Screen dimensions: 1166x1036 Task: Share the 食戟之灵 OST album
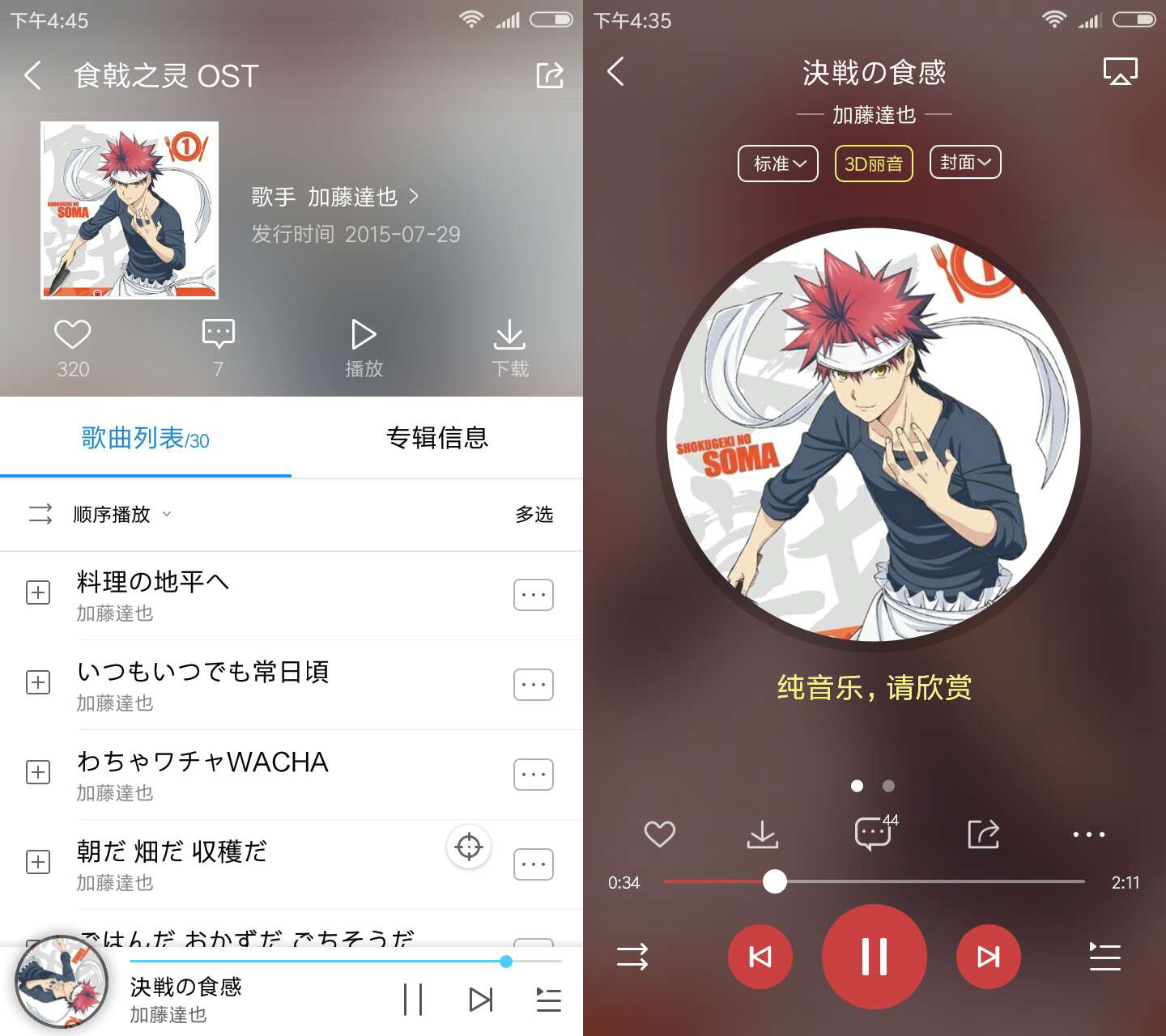pos(550,75)
